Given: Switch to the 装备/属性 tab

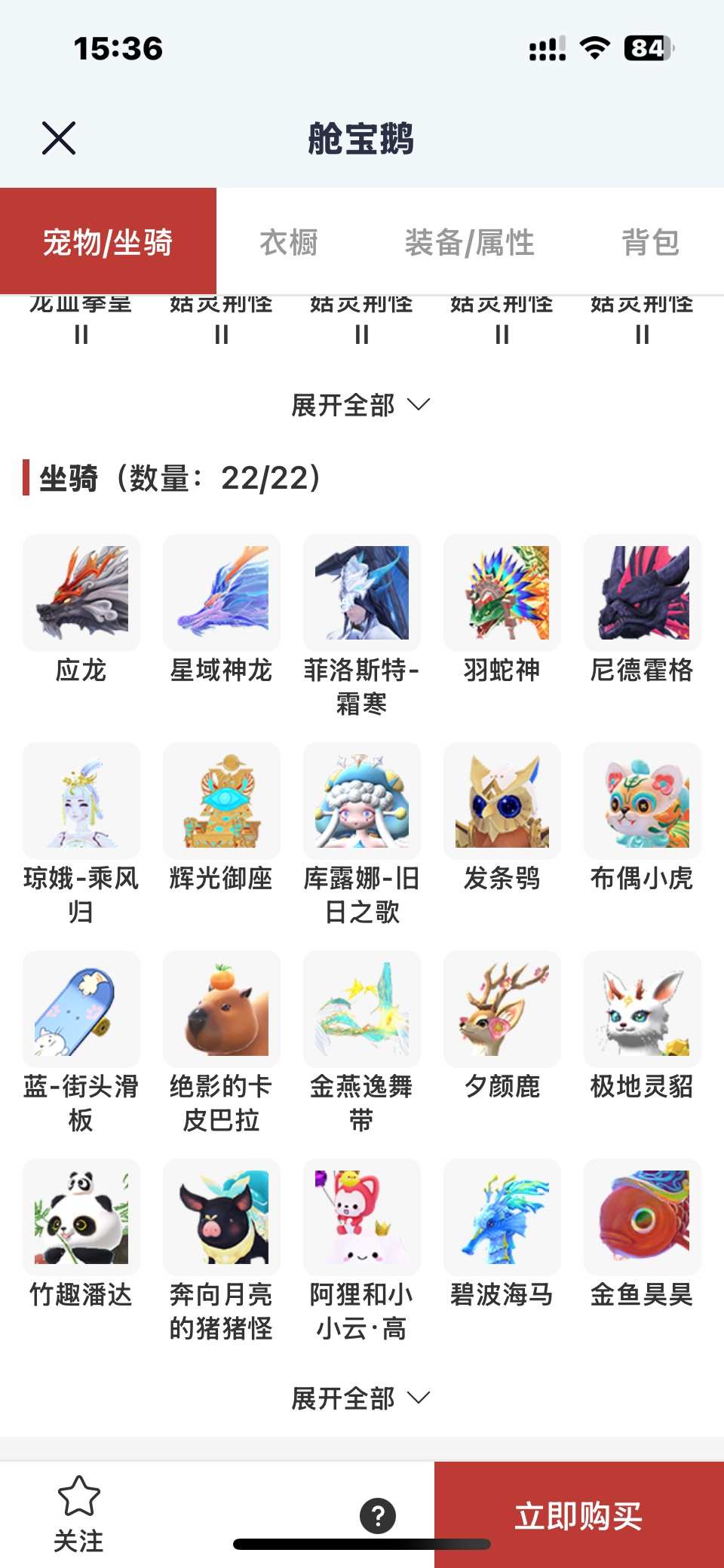Looking at the screenshot, I should click(469, 243).
